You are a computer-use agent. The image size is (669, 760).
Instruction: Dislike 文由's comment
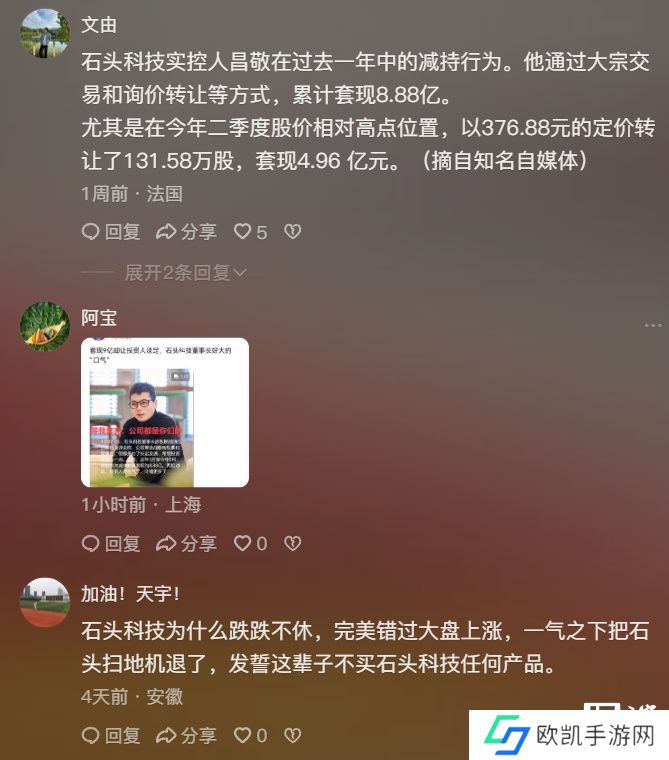click(292, 232)
